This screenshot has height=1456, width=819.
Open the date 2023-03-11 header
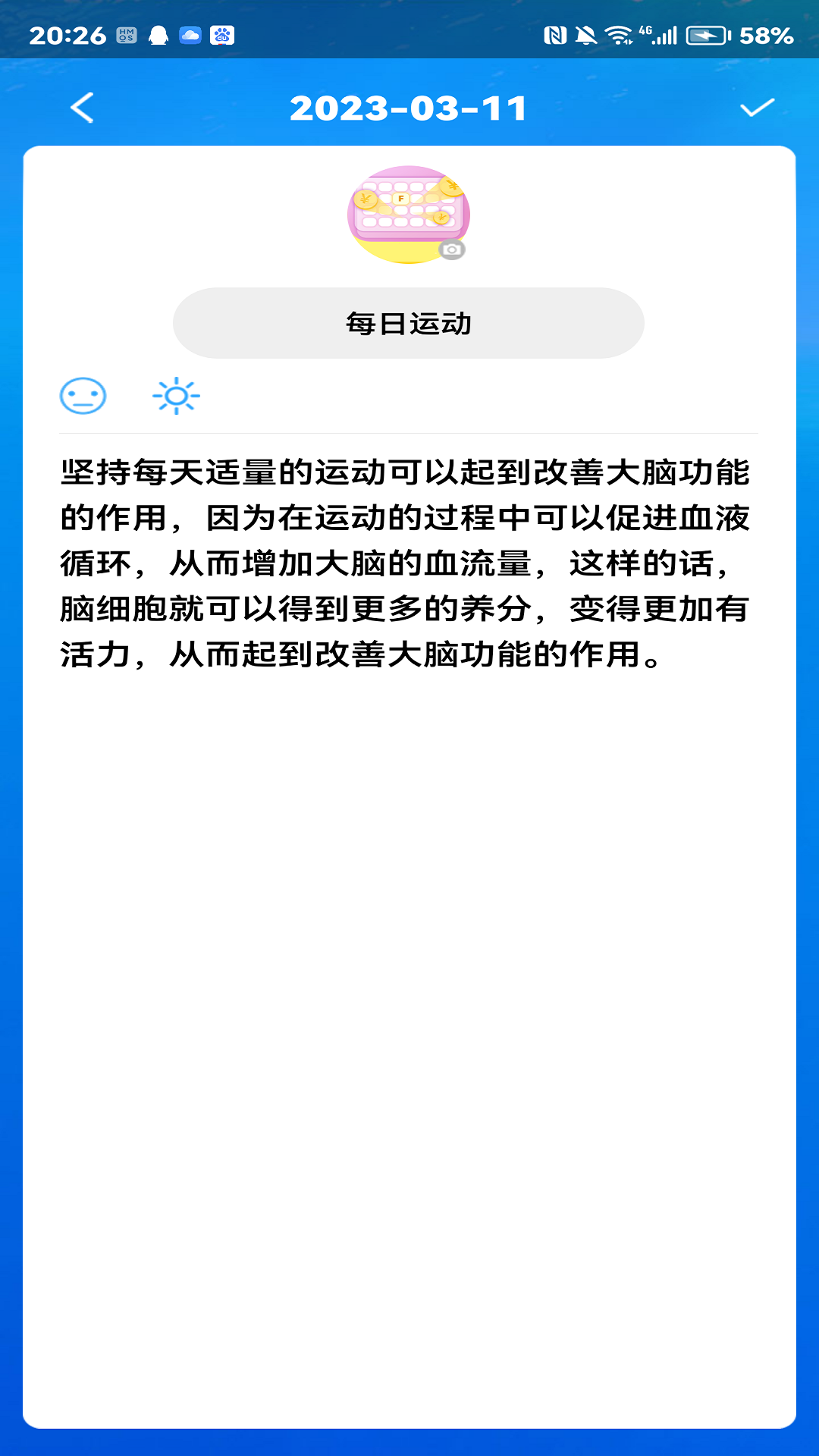coord(409,108)
